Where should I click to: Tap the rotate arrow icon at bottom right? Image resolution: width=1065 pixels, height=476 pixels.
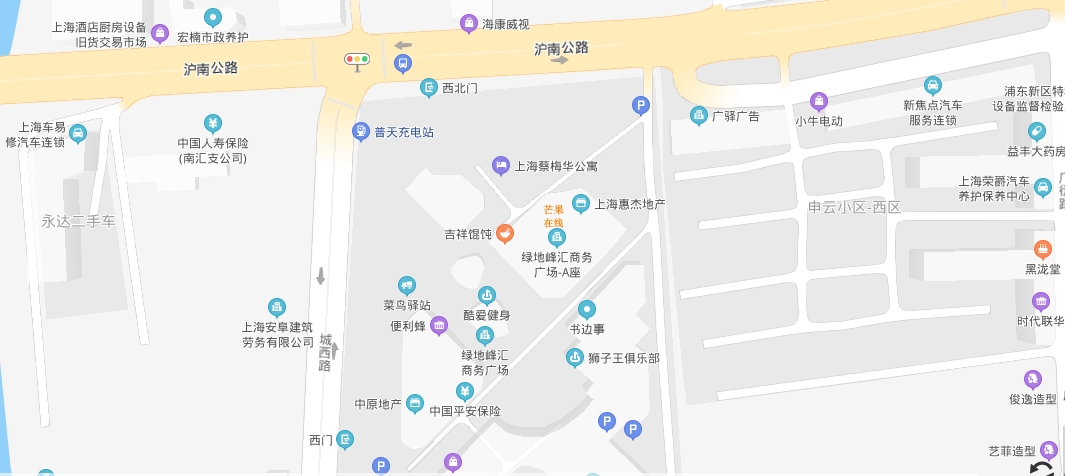click(x=1041, y=468)
